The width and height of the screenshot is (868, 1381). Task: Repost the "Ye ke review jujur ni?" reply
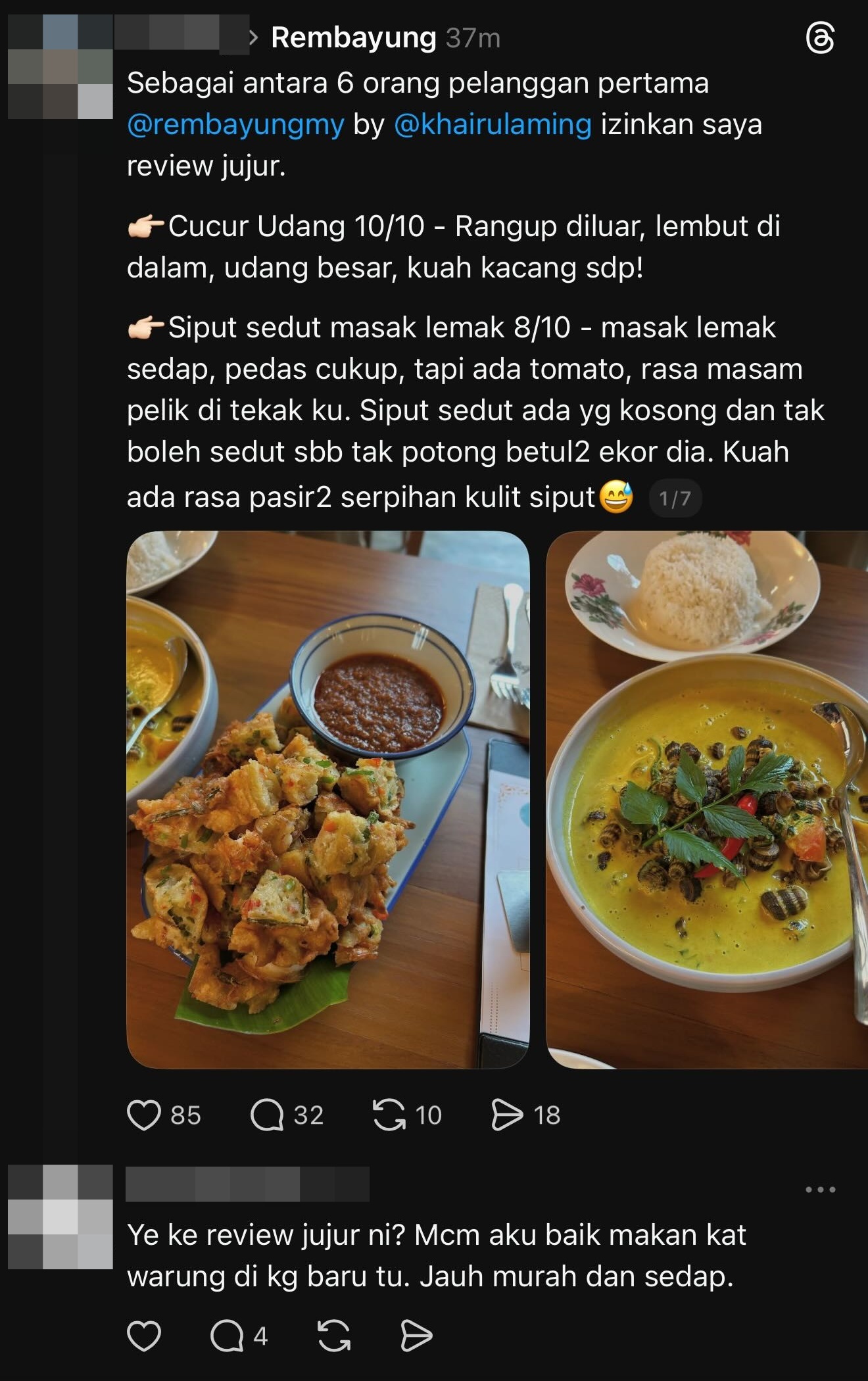pyautogui.click(x=334, y=1336)
